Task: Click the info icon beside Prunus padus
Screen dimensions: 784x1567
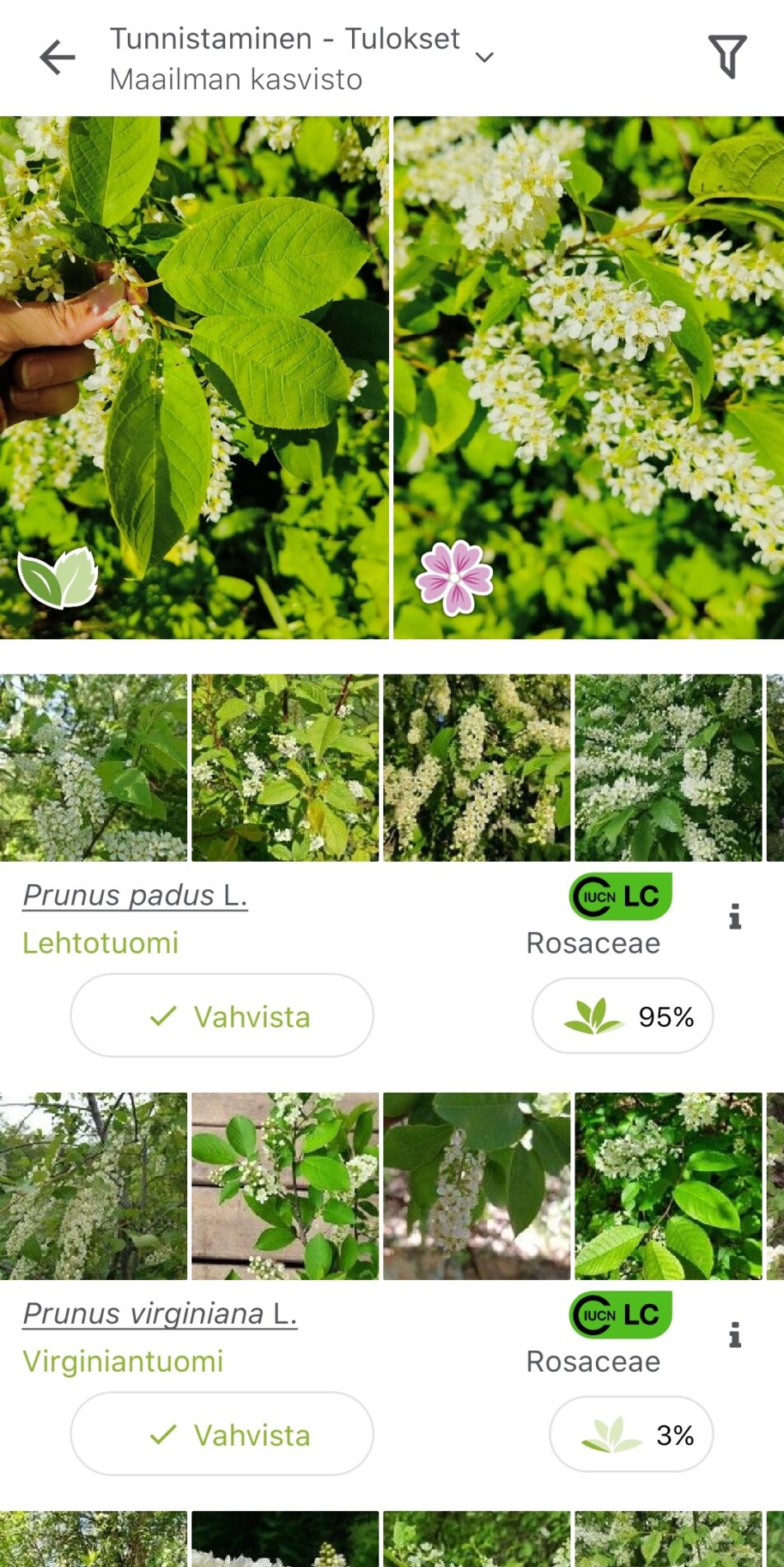Action: [x=735, y=915]
